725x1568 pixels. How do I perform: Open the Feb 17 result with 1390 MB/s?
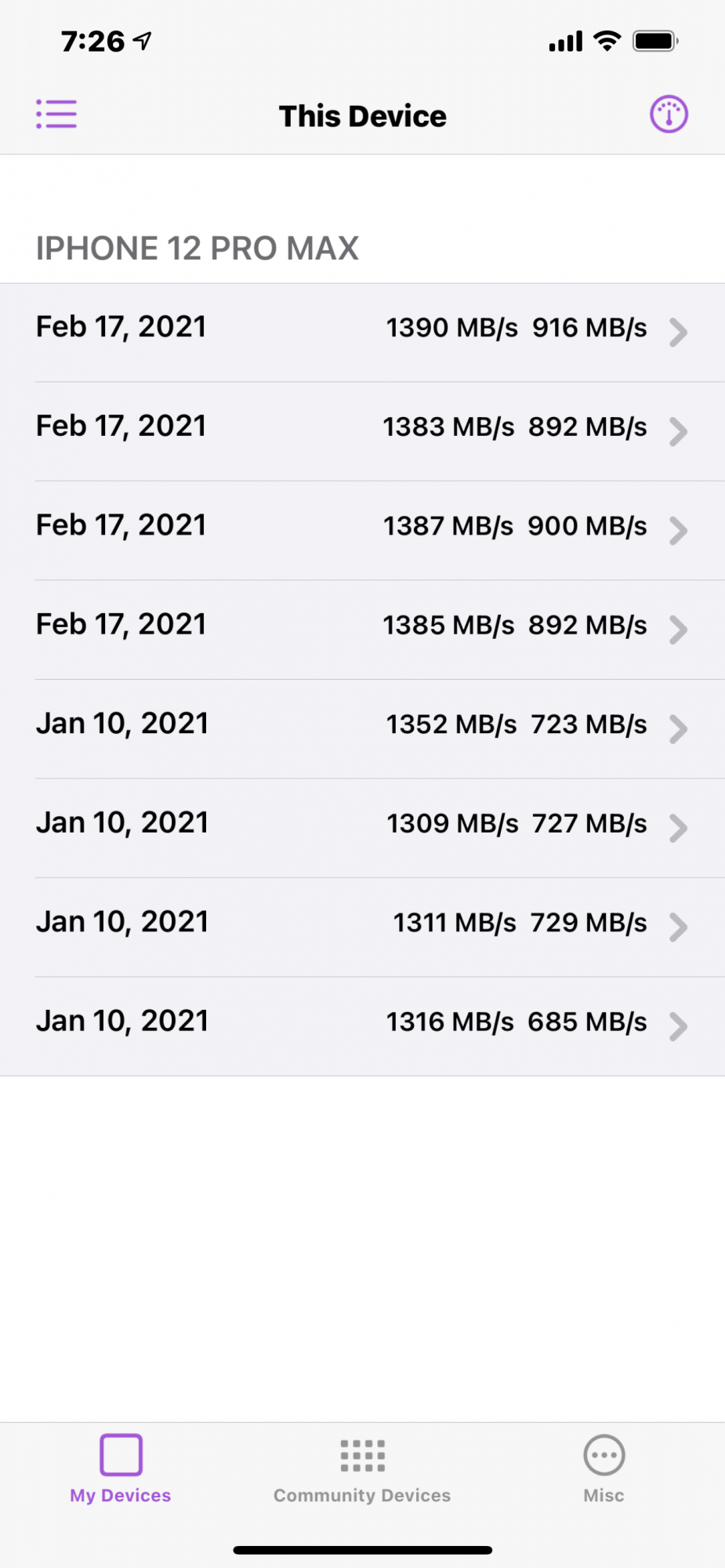pos(362,328)
